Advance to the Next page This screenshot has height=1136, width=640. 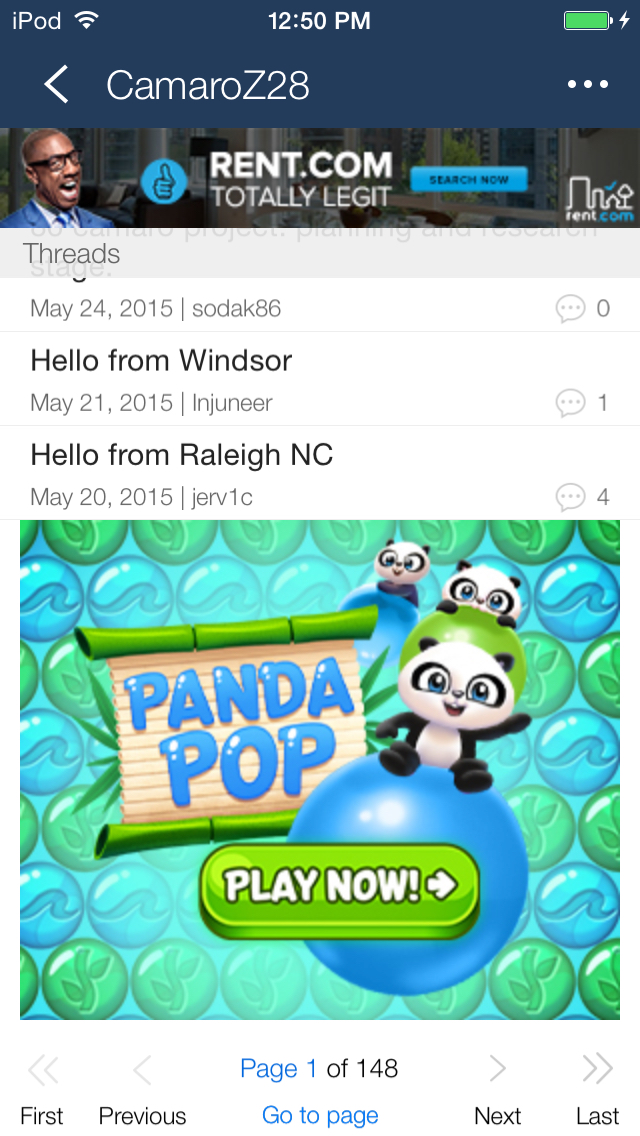coord(497,1090)
